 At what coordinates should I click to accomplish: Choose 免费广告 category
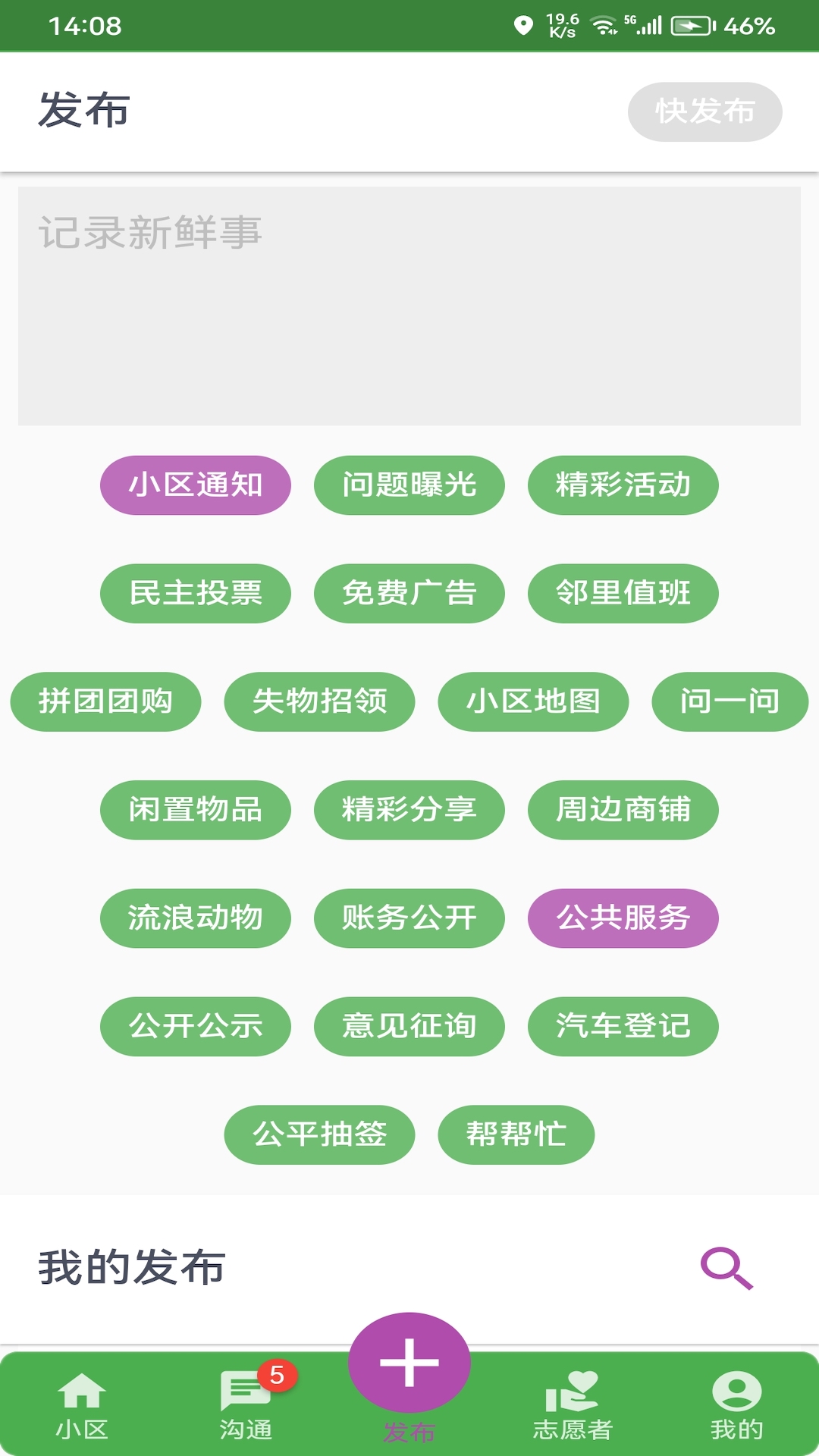[x=409, y=593]
